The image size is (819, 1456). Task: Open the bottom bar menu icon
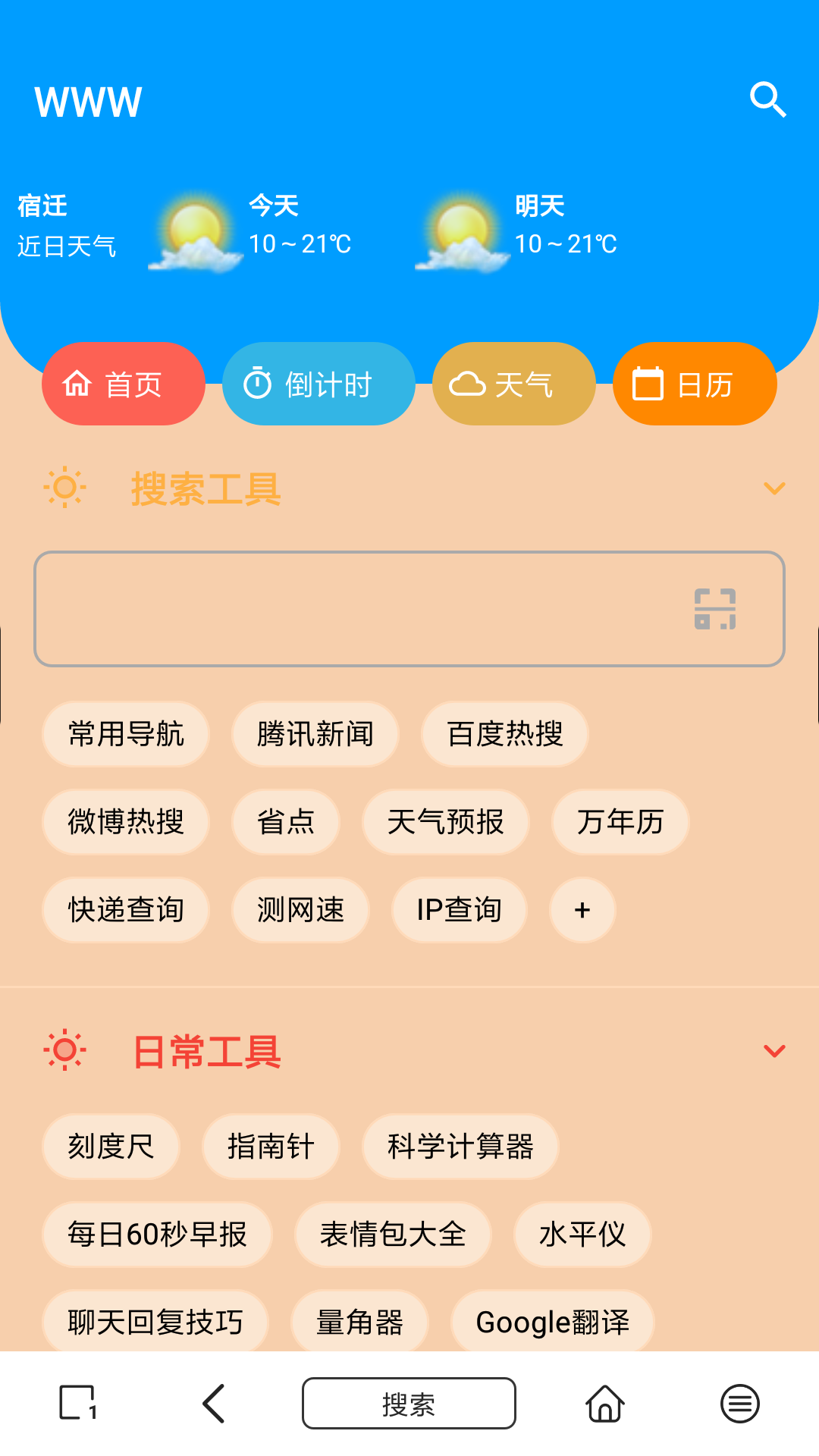click(x=740, y=1404)
